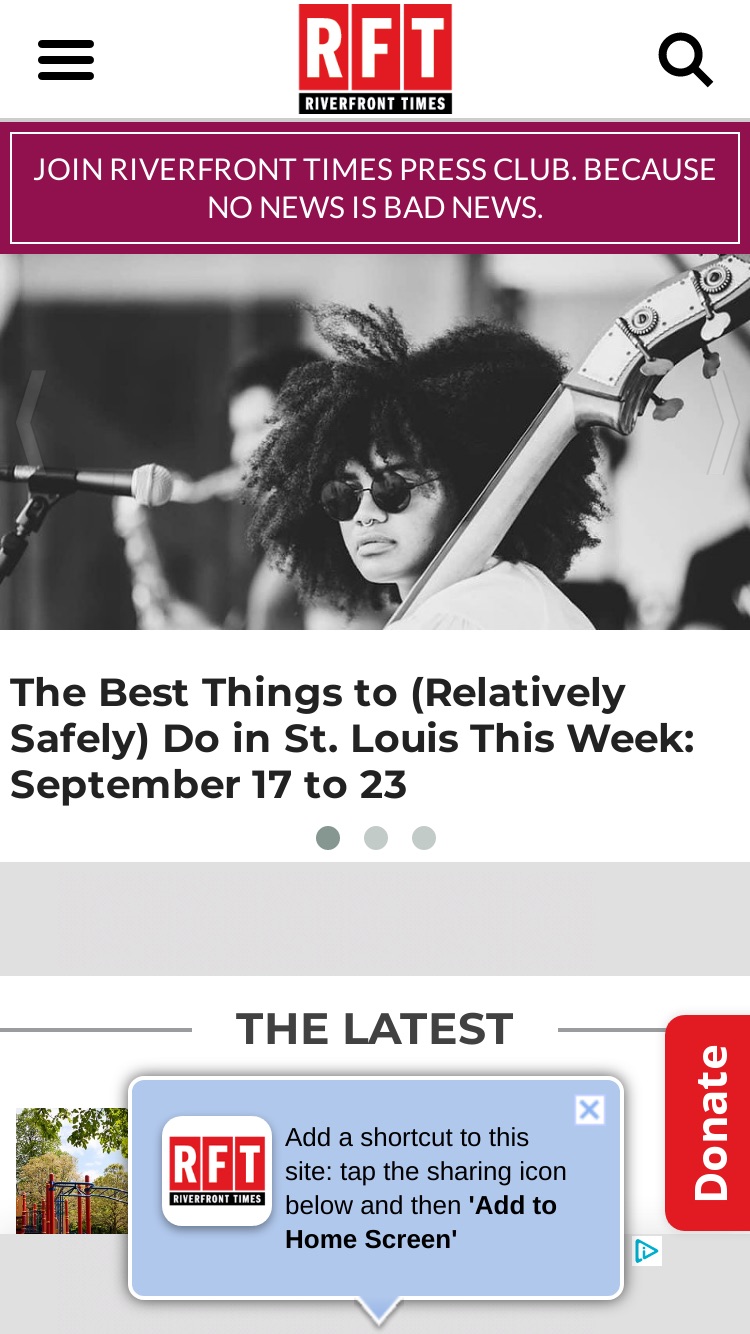Show next carousel slide arrow
Screen dimensions: 750x1334
(723, 422)
